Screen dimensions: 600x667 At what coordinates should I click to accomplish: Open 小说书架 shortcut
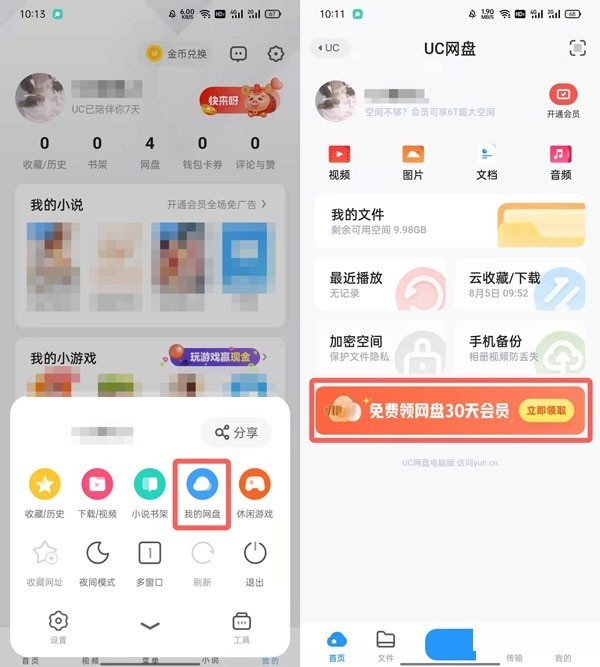pos(150,490)
